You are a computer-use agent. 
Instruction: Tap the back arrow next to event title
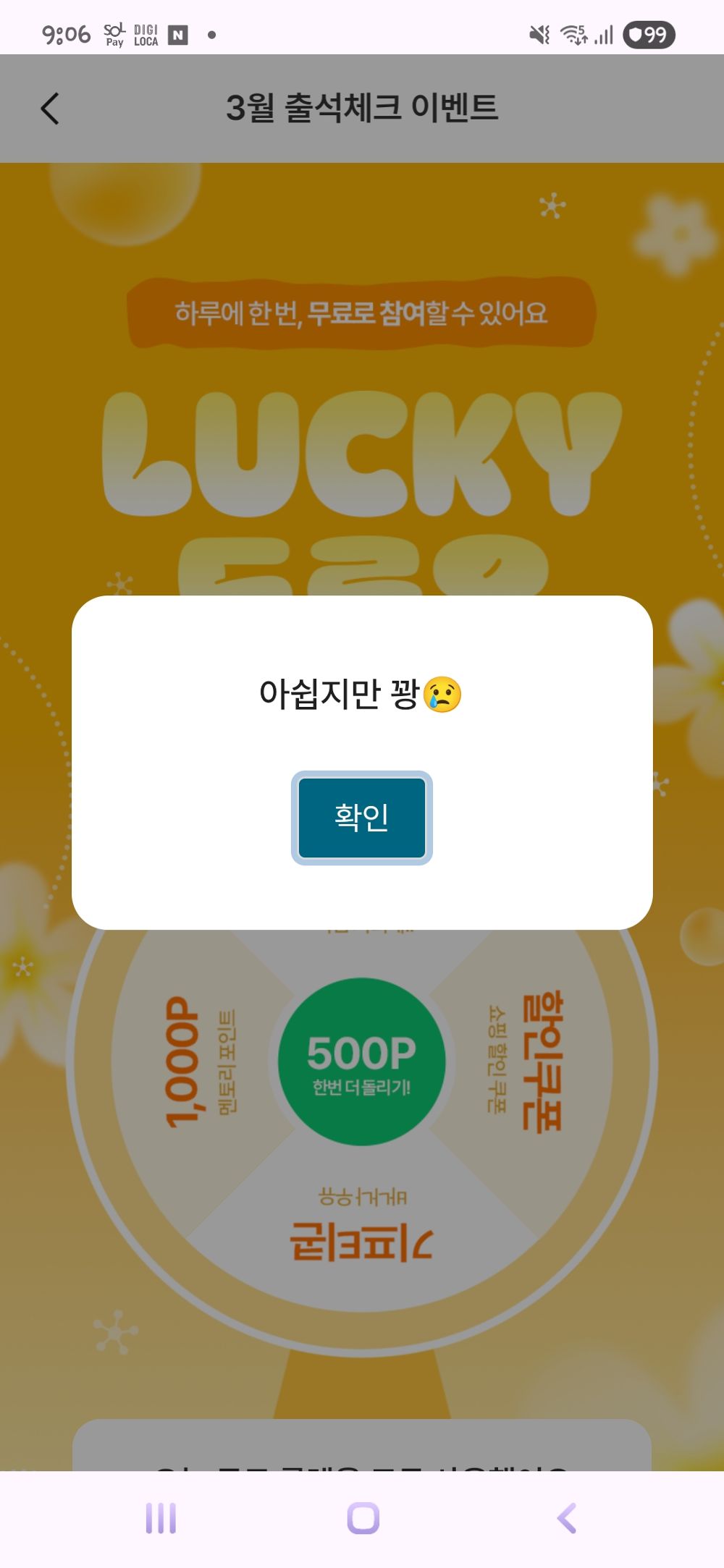(48, 109)
